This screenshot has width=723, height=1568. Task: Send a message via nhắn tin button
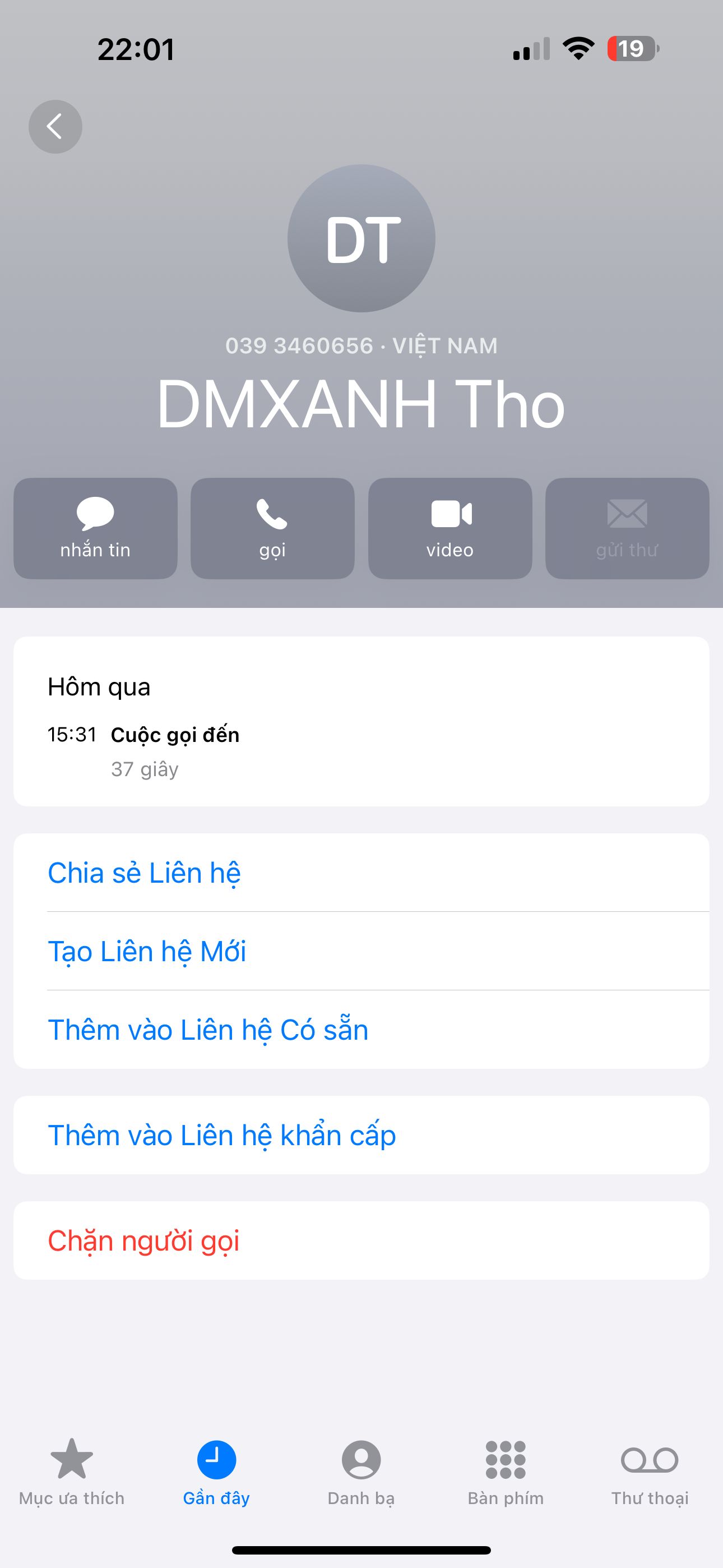95,528
